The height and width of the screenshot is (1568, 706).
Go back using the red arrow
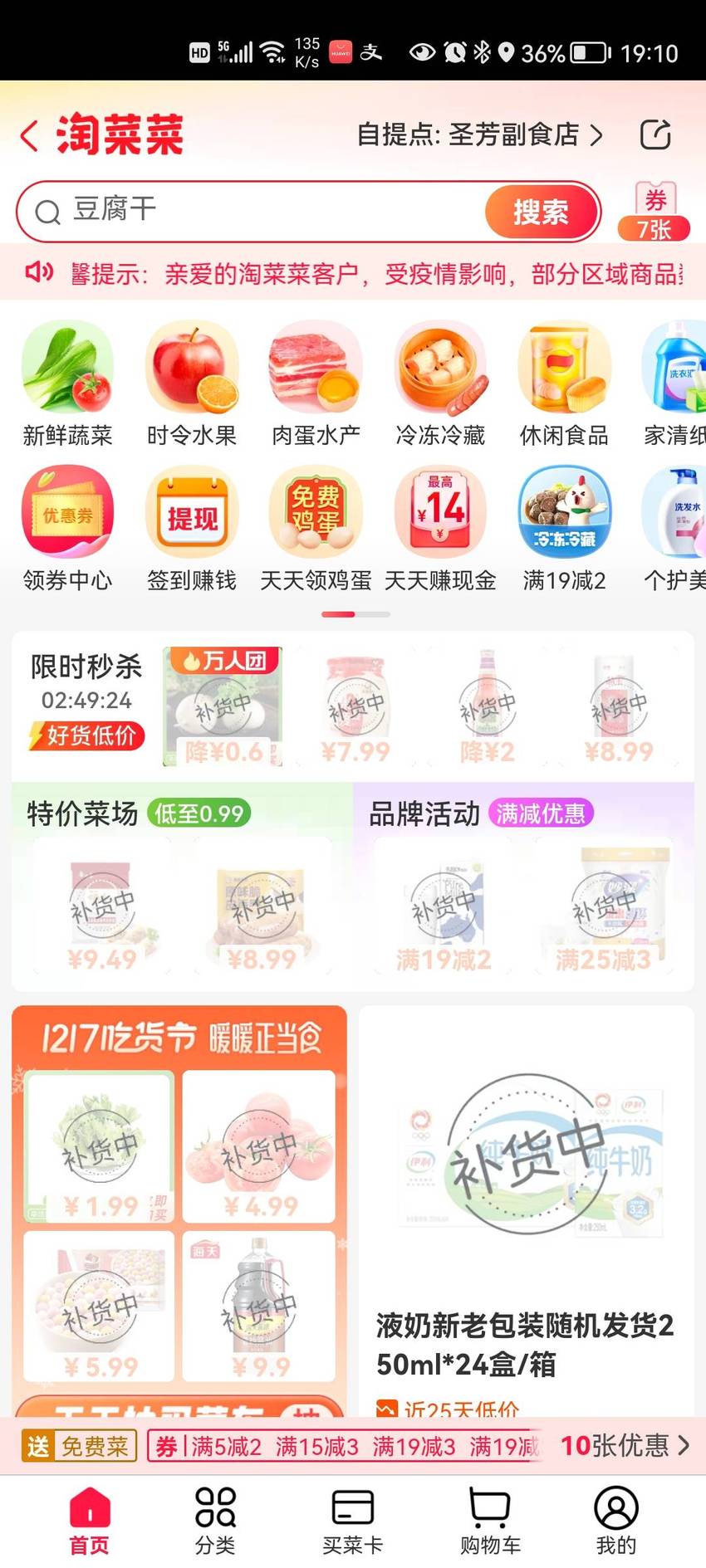29,135
